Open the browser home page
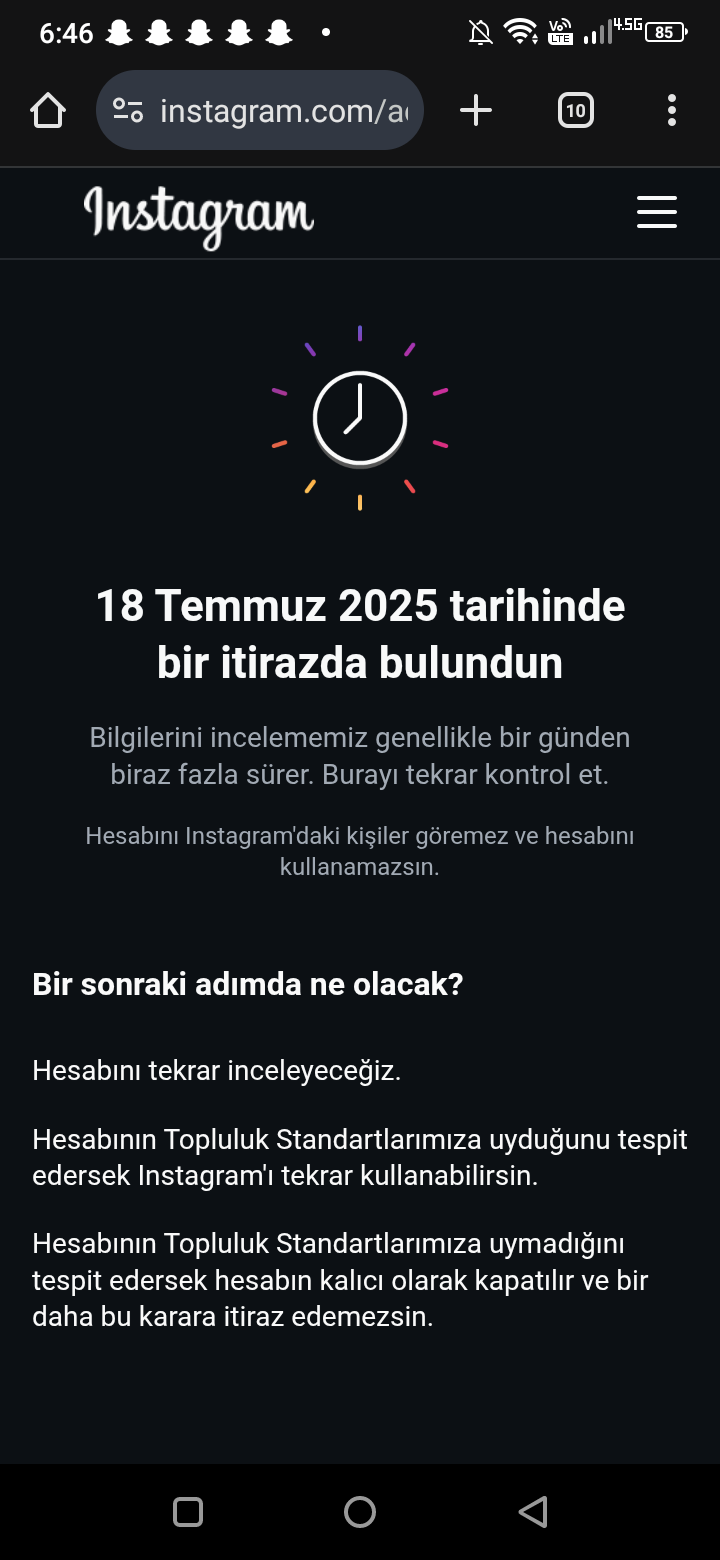Image resolution: width=720 pixels, height=1560 pixels. [48, 111]
